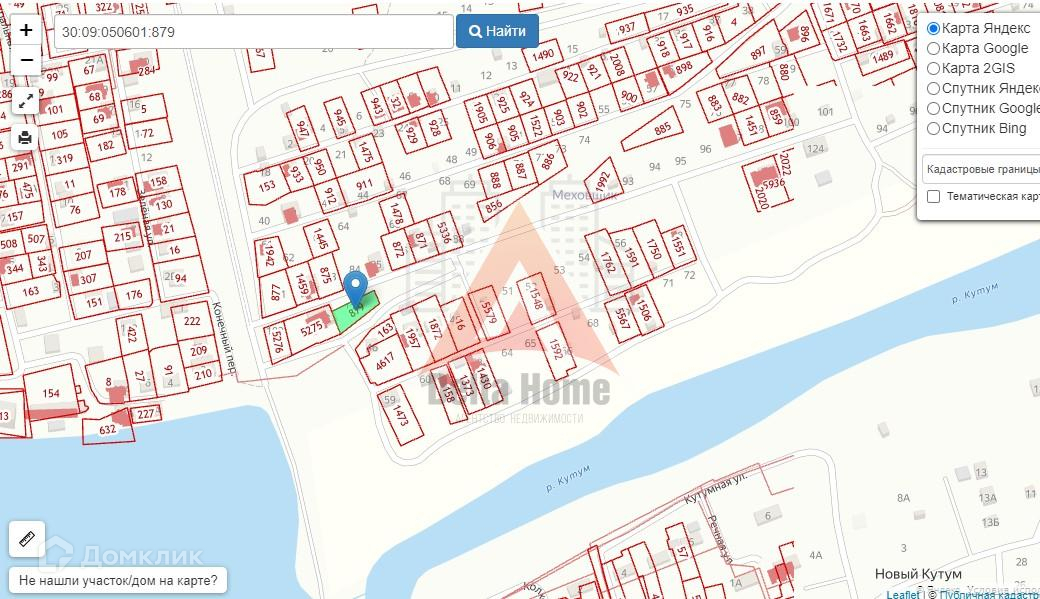Viewport: 1040px width, 599px height.
Task: Tap the blue marker on plot 879
Action: point(355,288)
